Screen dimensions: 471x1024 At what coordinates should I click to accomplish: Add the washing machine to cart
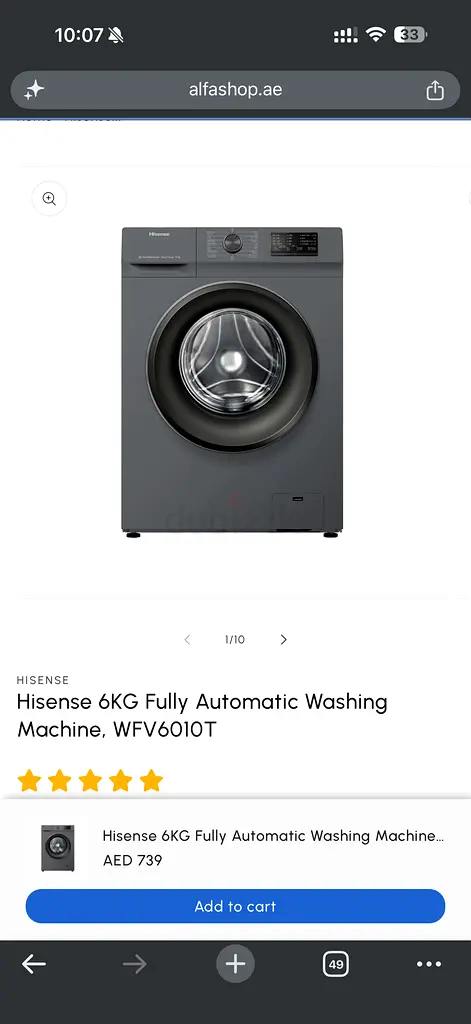(x=235, y=906)
